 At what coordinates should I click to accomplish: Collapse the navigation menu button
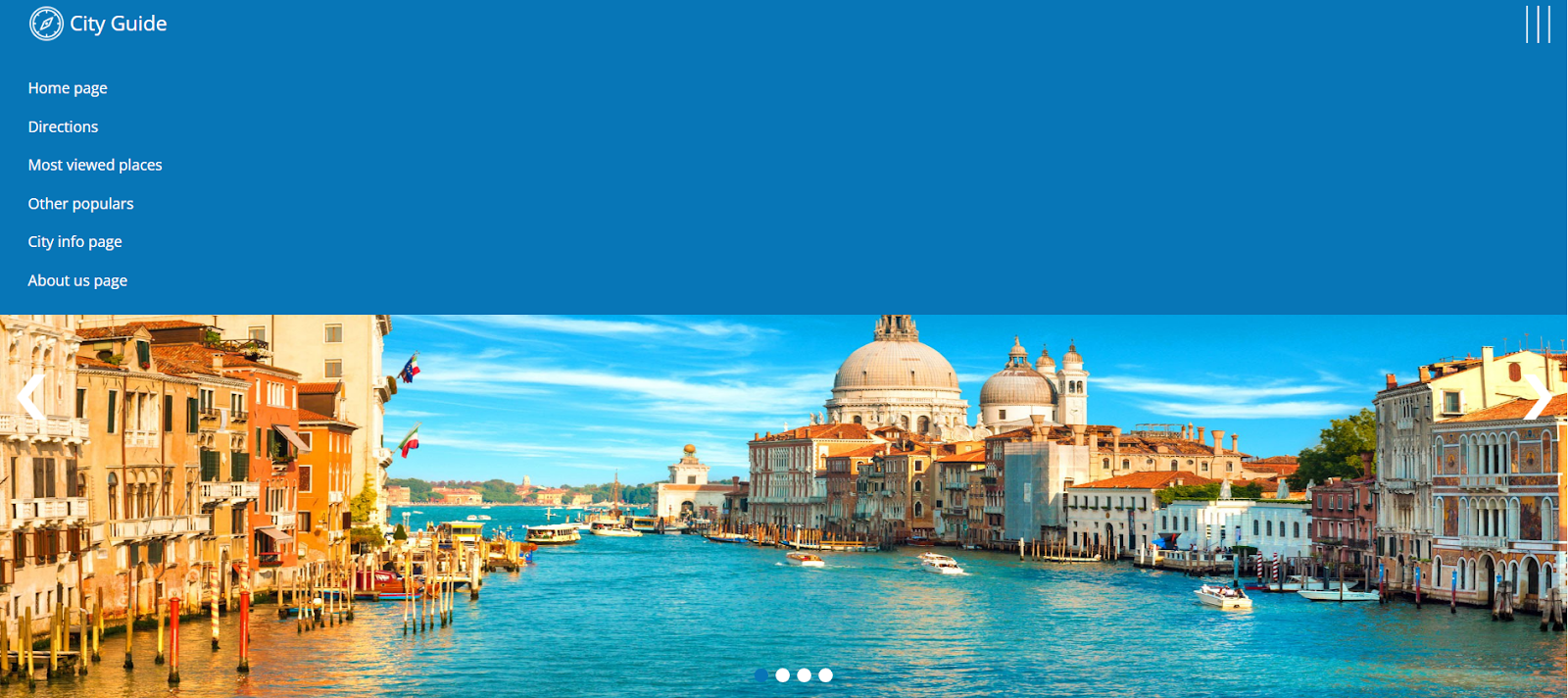(x=1538, y=25)
